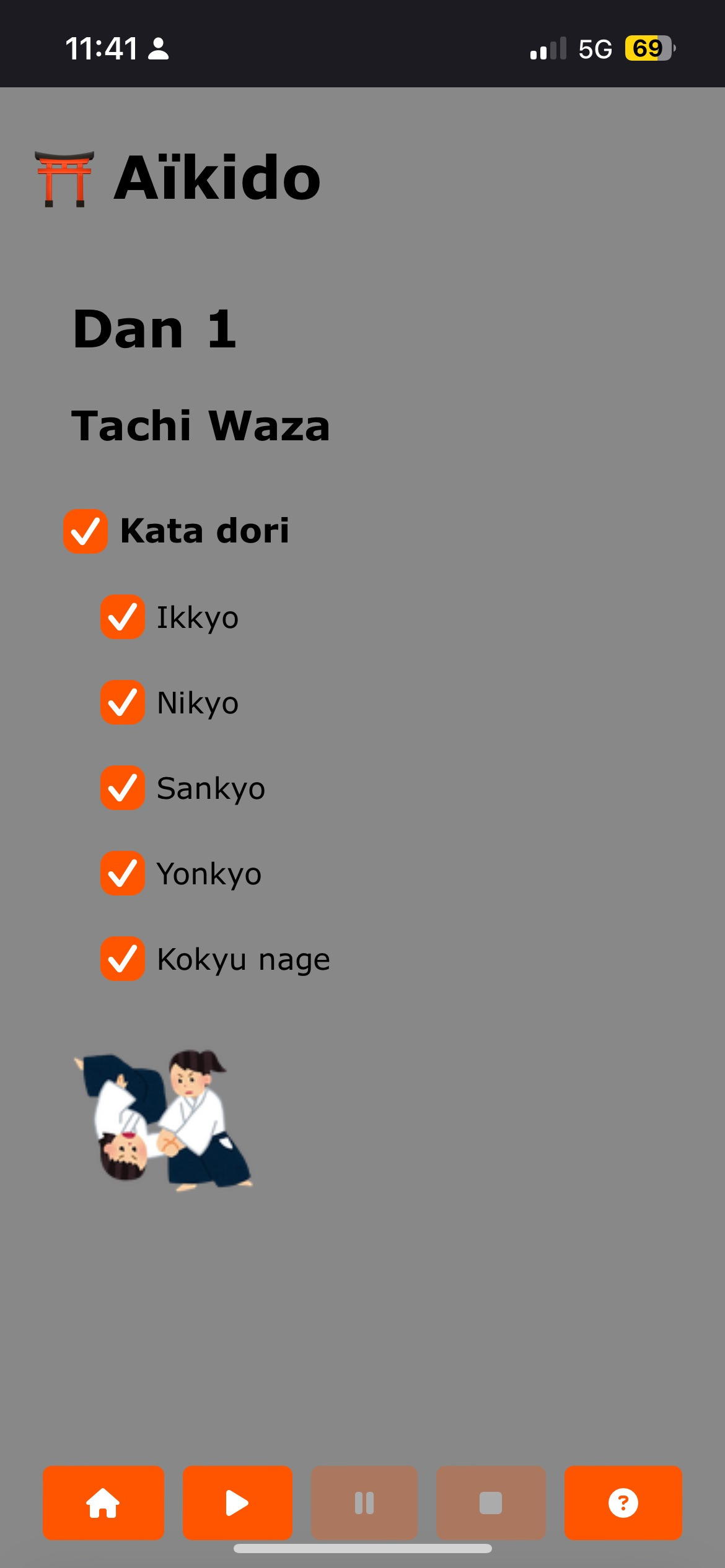Uncheck the Kata dori checkbox
Image resolution: width=725 pixels, height=1568 pixels.
click(x=86, y=531)
